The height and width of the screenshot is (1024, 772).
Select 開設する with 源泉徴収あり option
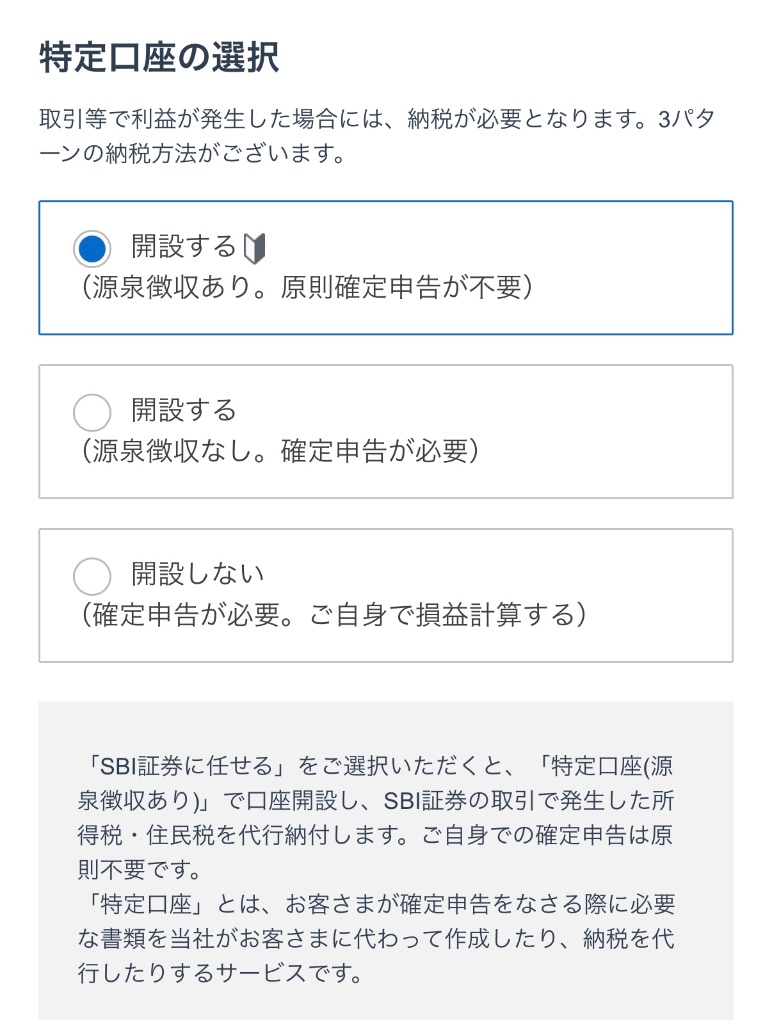point(92,247)
